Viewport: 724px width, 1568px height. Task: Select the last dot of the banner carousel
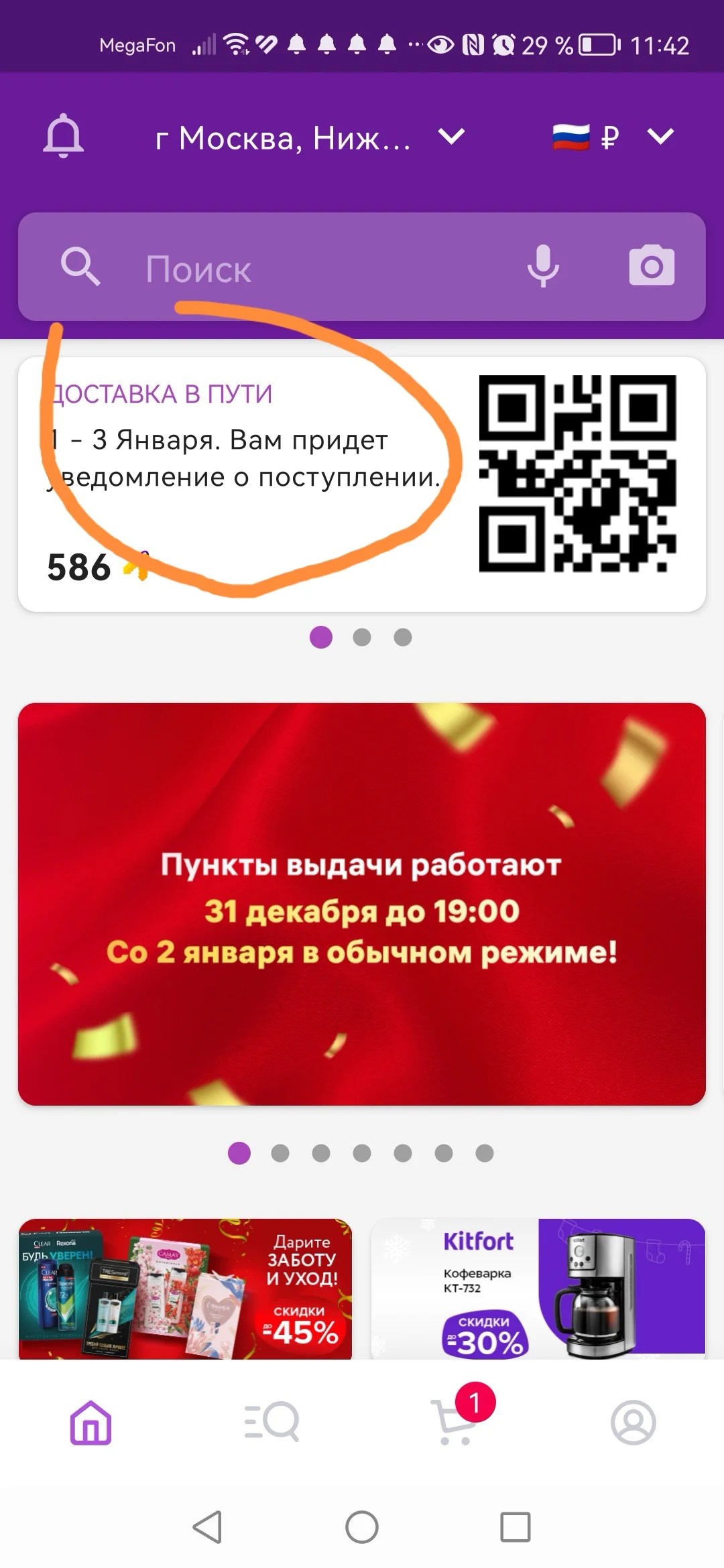[485, 1154]
